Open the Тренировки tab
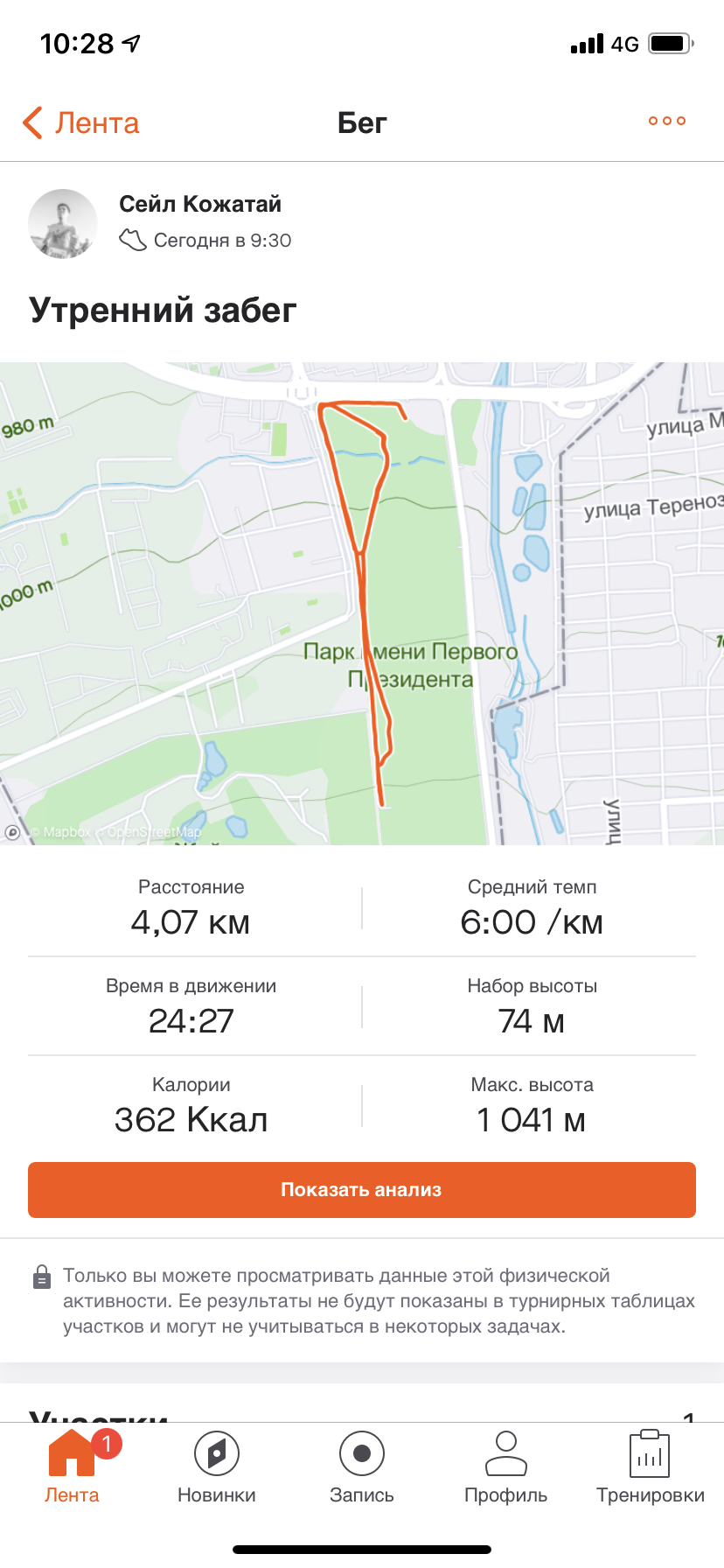The height and width of the screenshot is (1568, 724). (651, 1466)
